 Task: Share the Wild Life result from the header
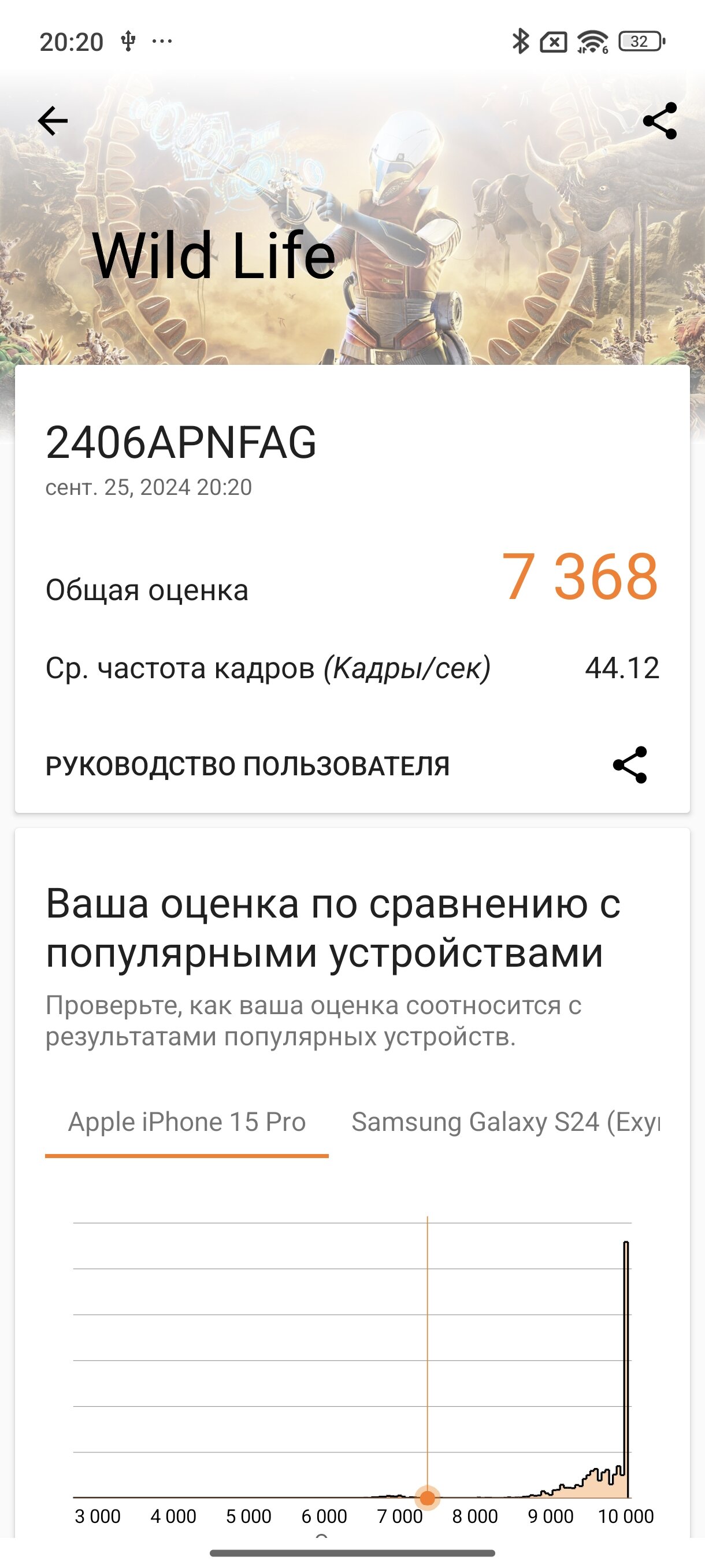(660, 120)
